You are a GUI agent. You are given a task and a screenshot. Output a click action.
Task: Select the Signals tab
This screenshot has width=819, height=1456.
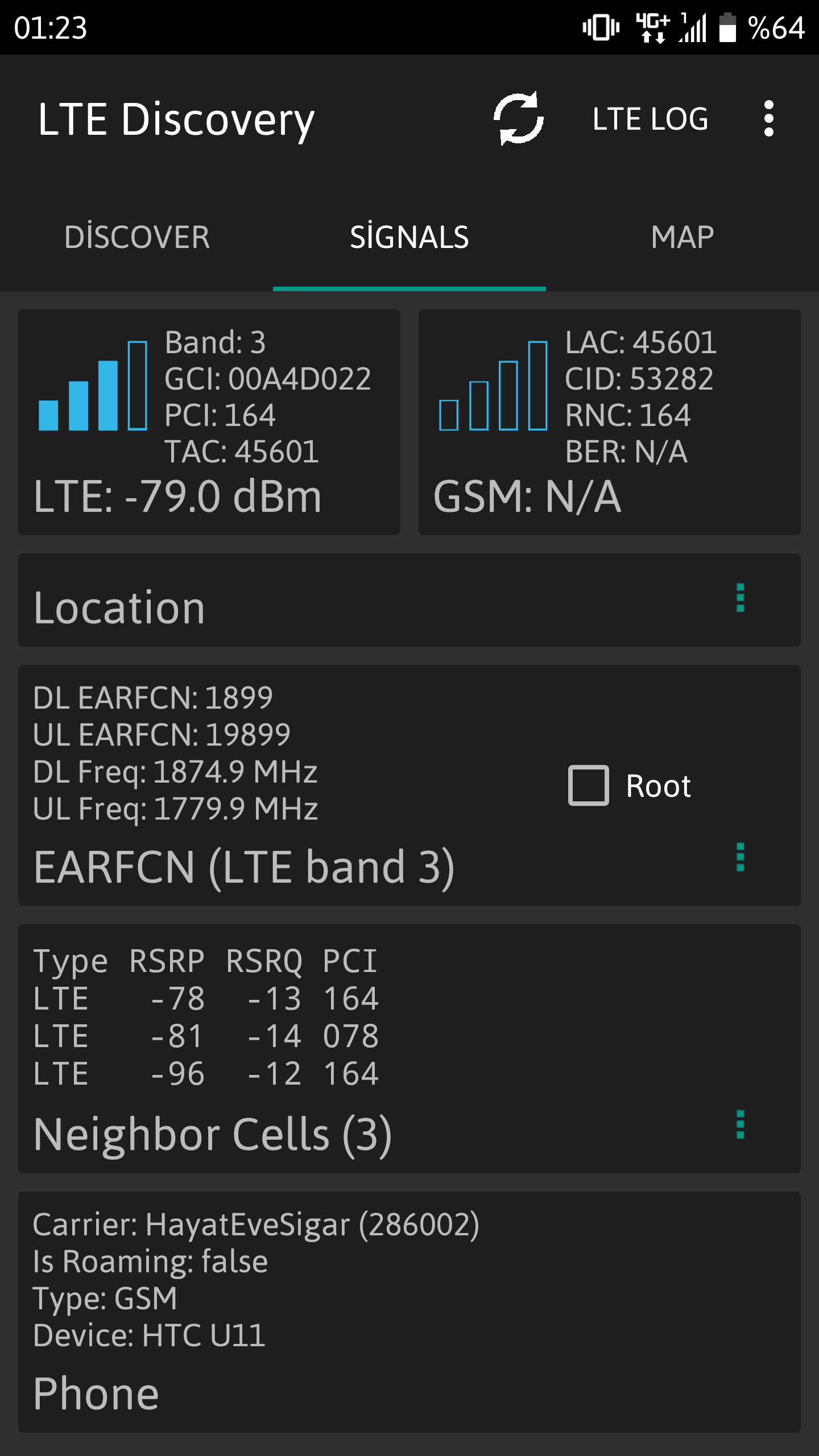pyautogui.click(x=409, y=237)
